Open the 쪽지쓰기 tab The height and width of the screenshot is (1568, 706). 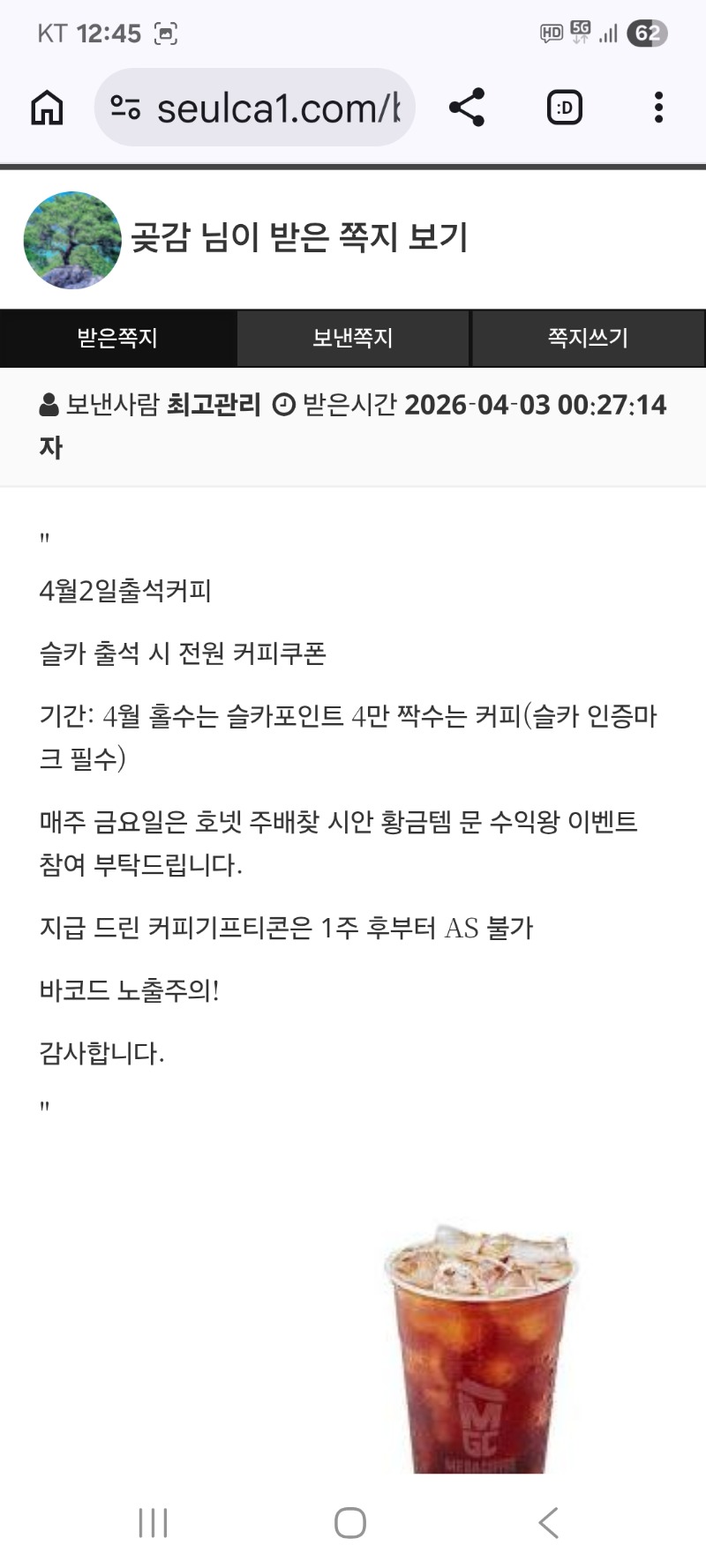[588, 338]
